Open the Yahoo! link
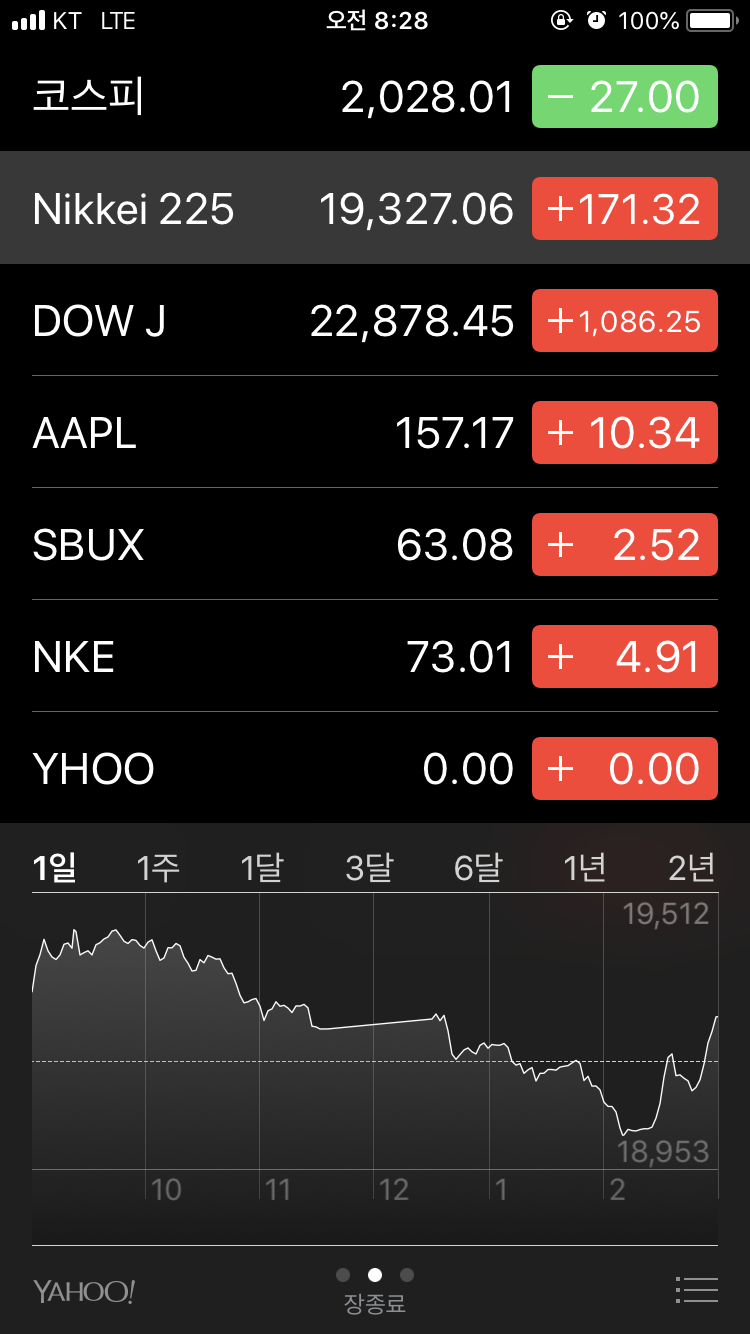750x1334 pixels. click(84, 1291)
